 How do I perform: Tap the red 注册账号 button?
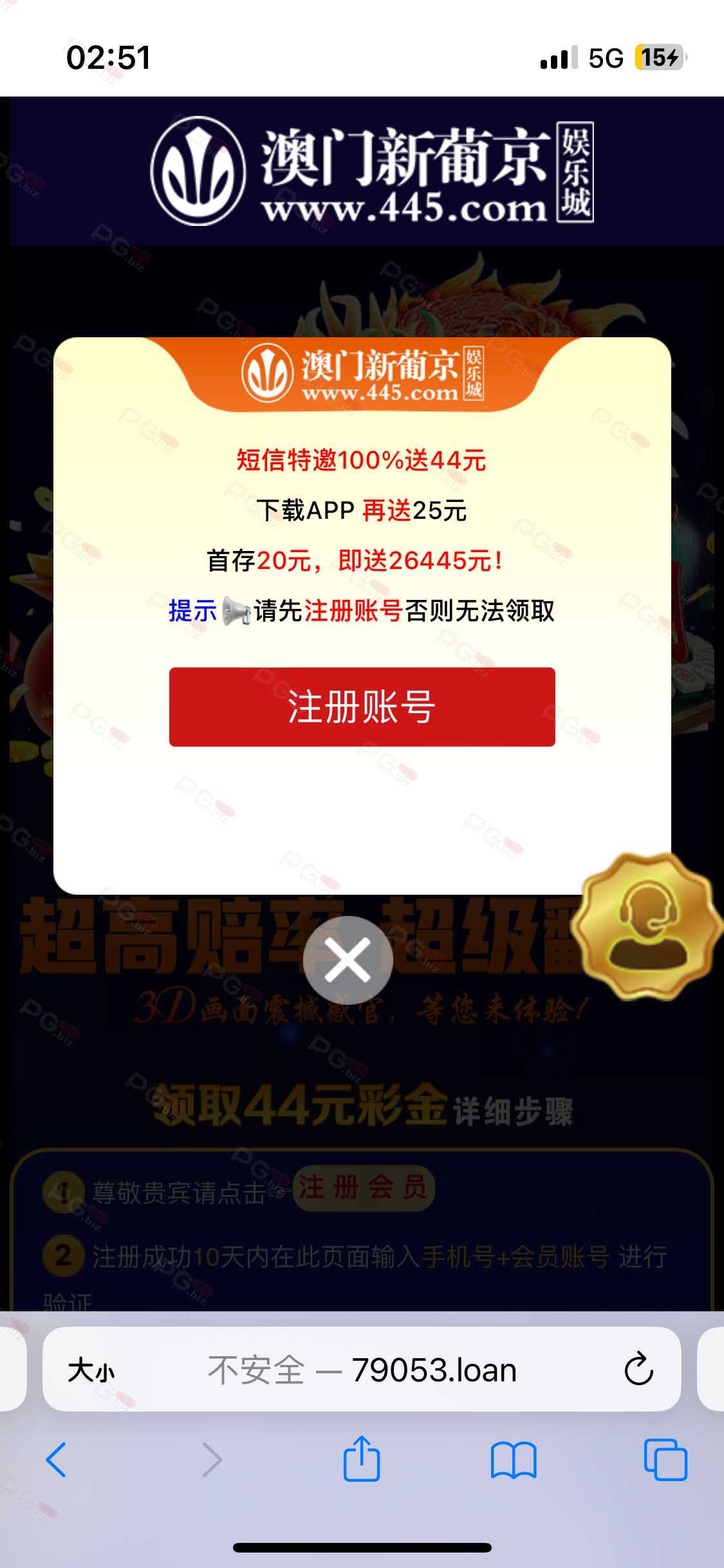(x=362, y=707)
